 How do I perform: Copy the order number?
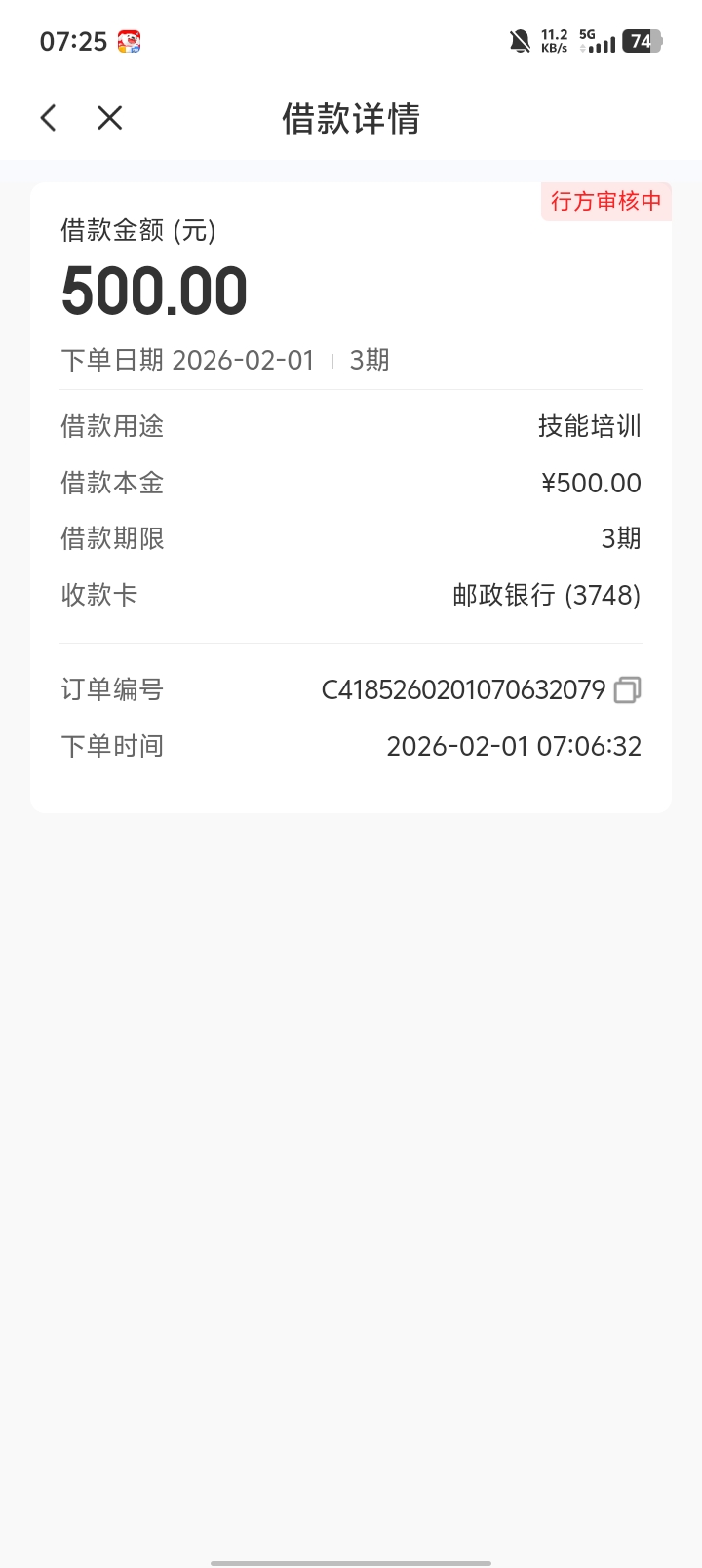coord(627,690)
